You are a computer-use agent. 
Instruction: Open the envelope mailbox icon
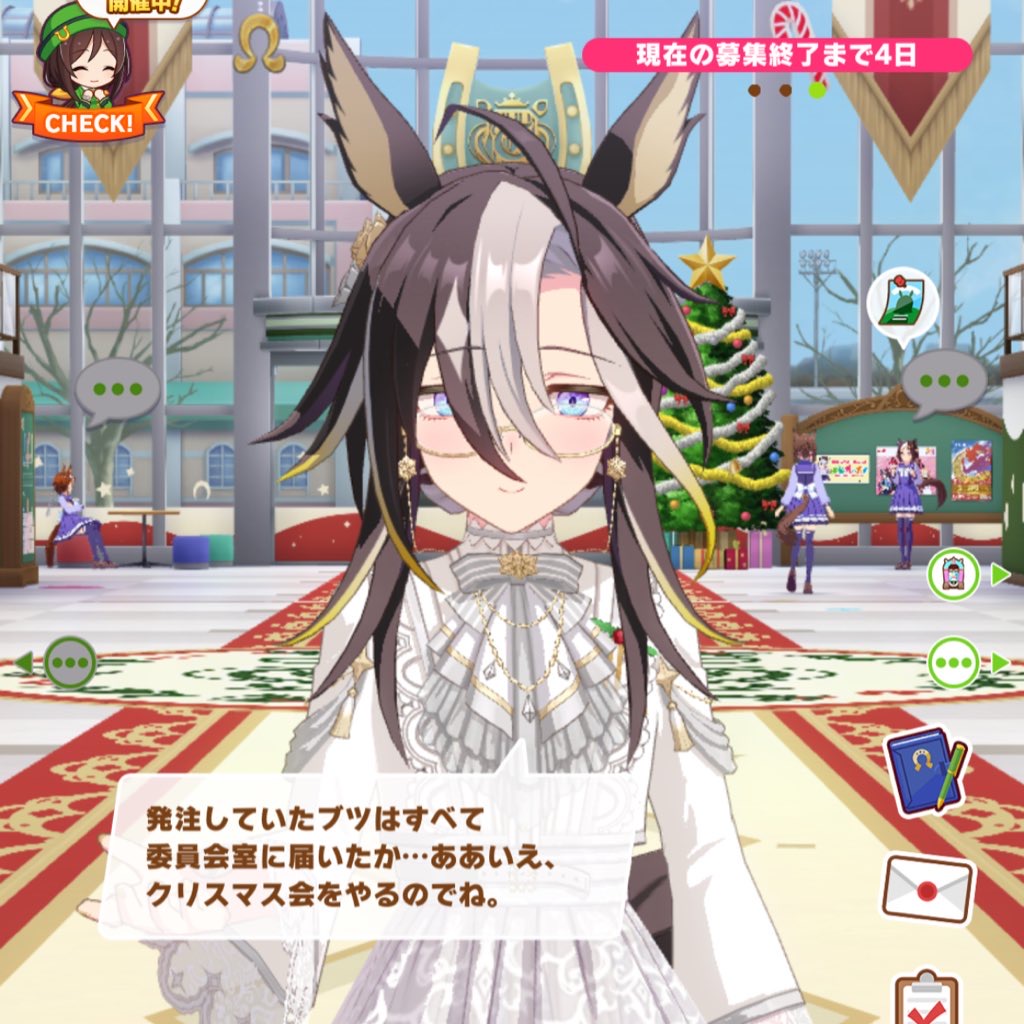pos(927,887)
